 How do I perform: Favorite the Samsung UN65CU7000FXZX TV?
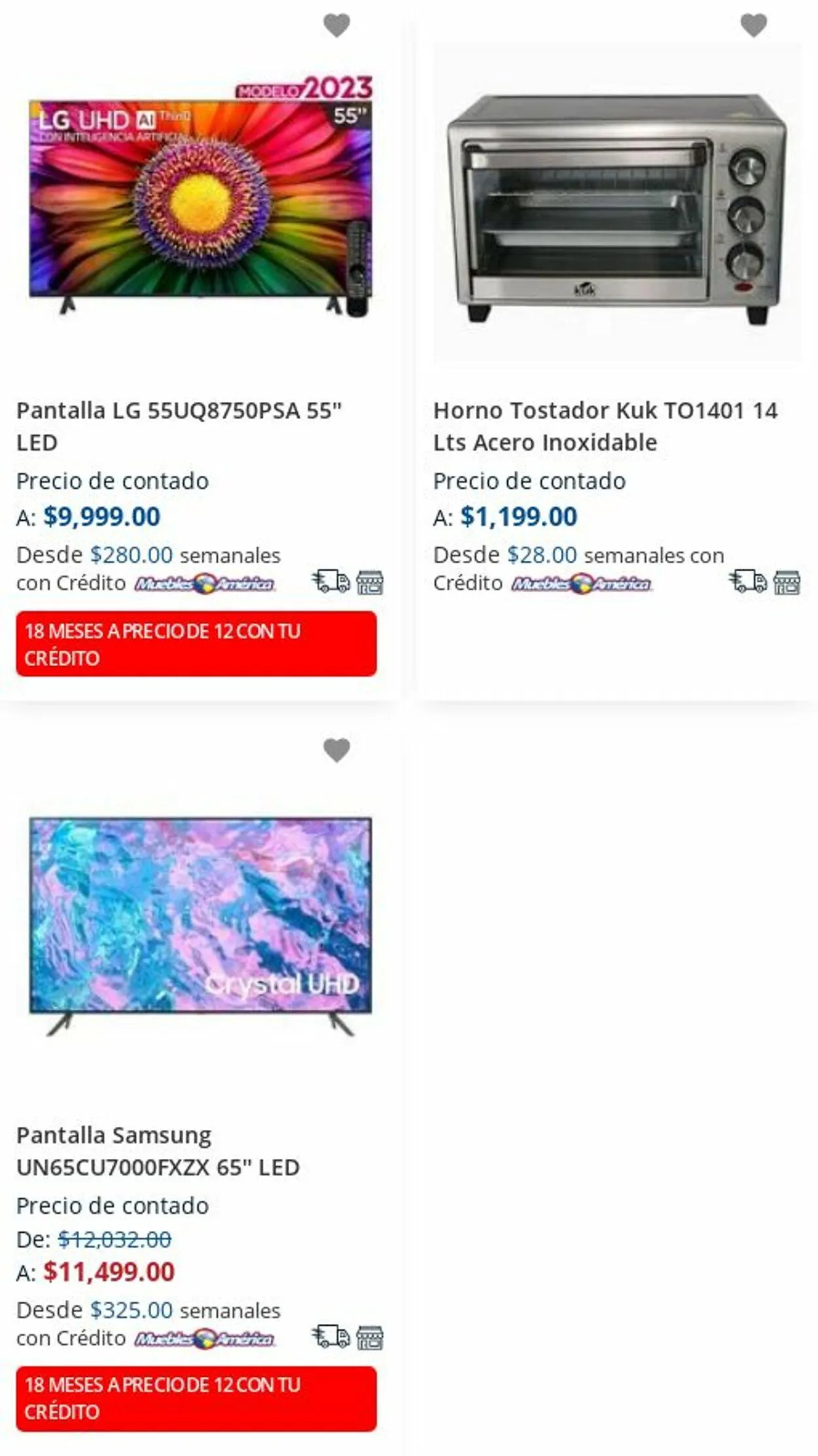(x=336, y=750)
